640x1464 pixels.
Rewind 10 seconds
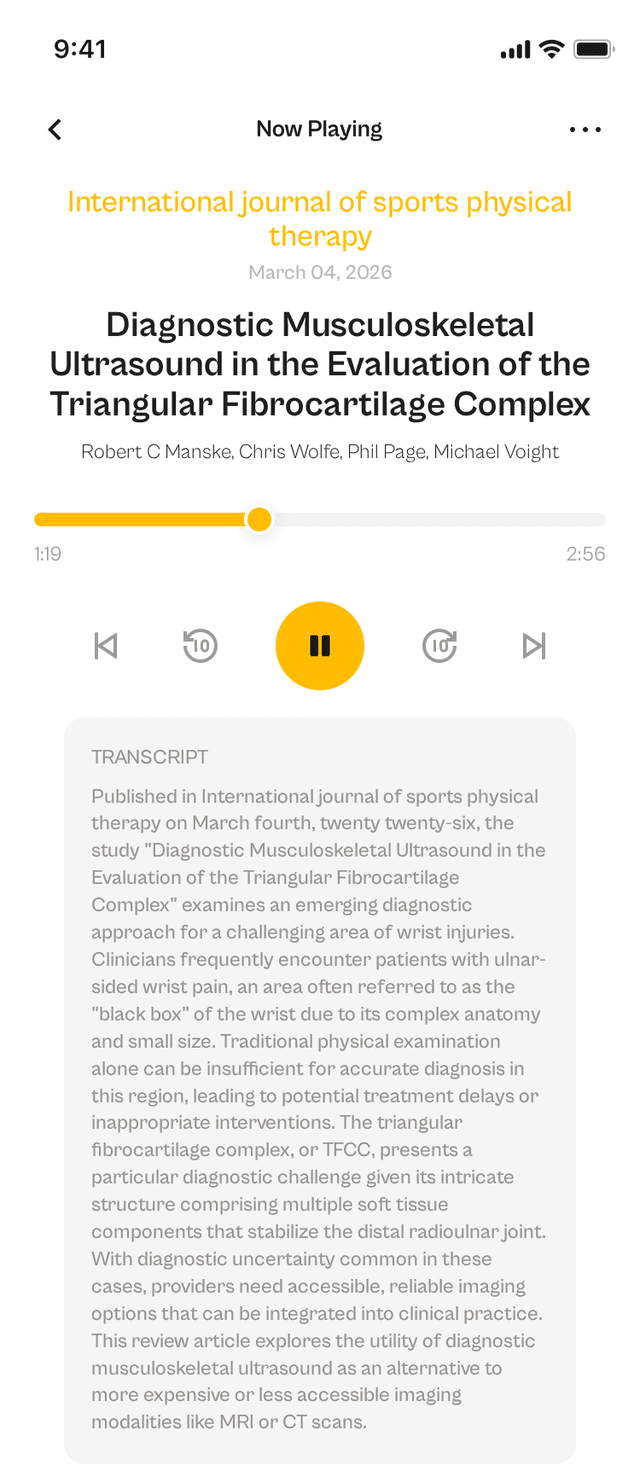click(x=201, y=646)
